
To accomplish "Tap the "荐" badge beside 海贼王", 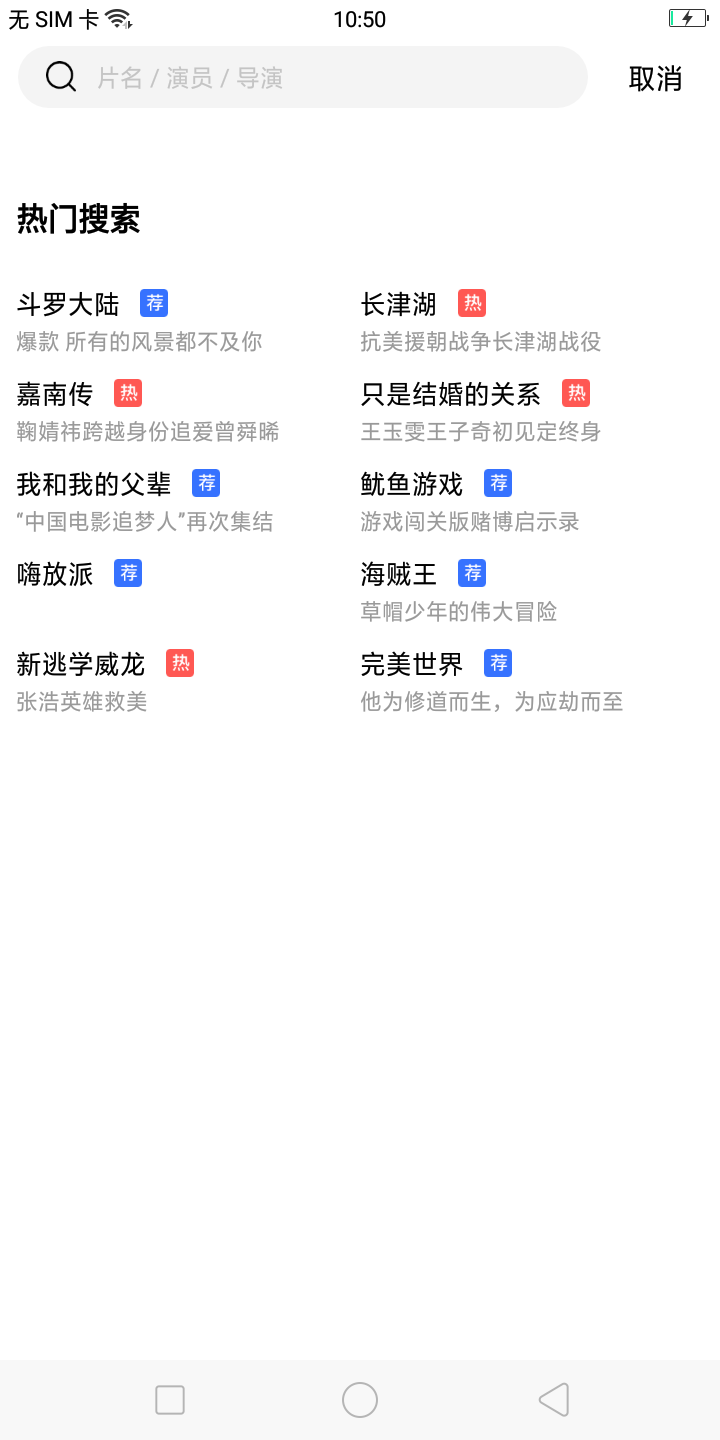I will (x=471, y=573).
